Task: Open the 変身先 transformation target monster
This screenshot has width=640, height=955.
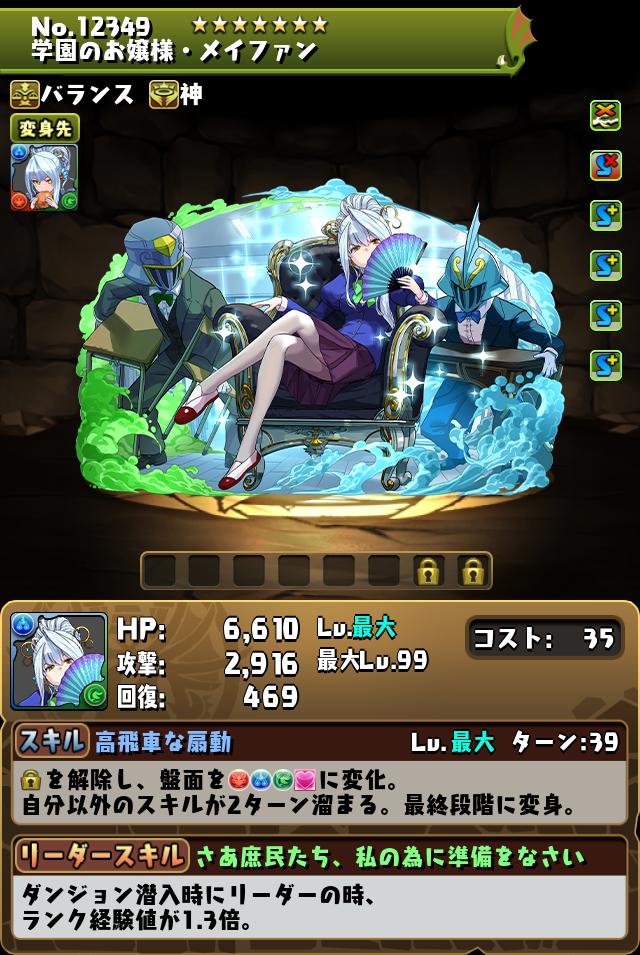Action: pyautogui.click(x=44, y=177)
